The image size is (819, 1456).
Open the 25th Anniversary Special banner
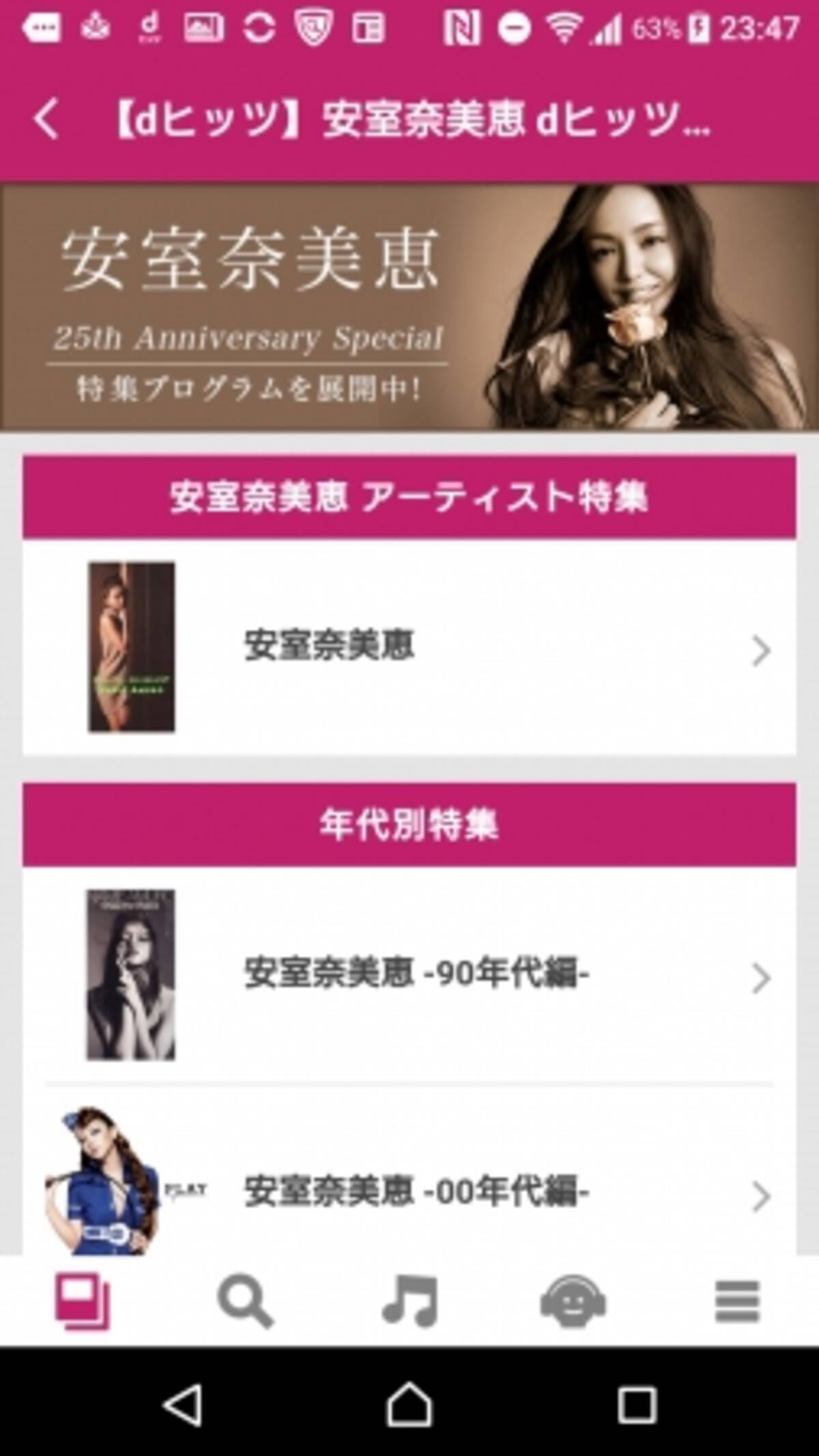[x=409, y=307]
